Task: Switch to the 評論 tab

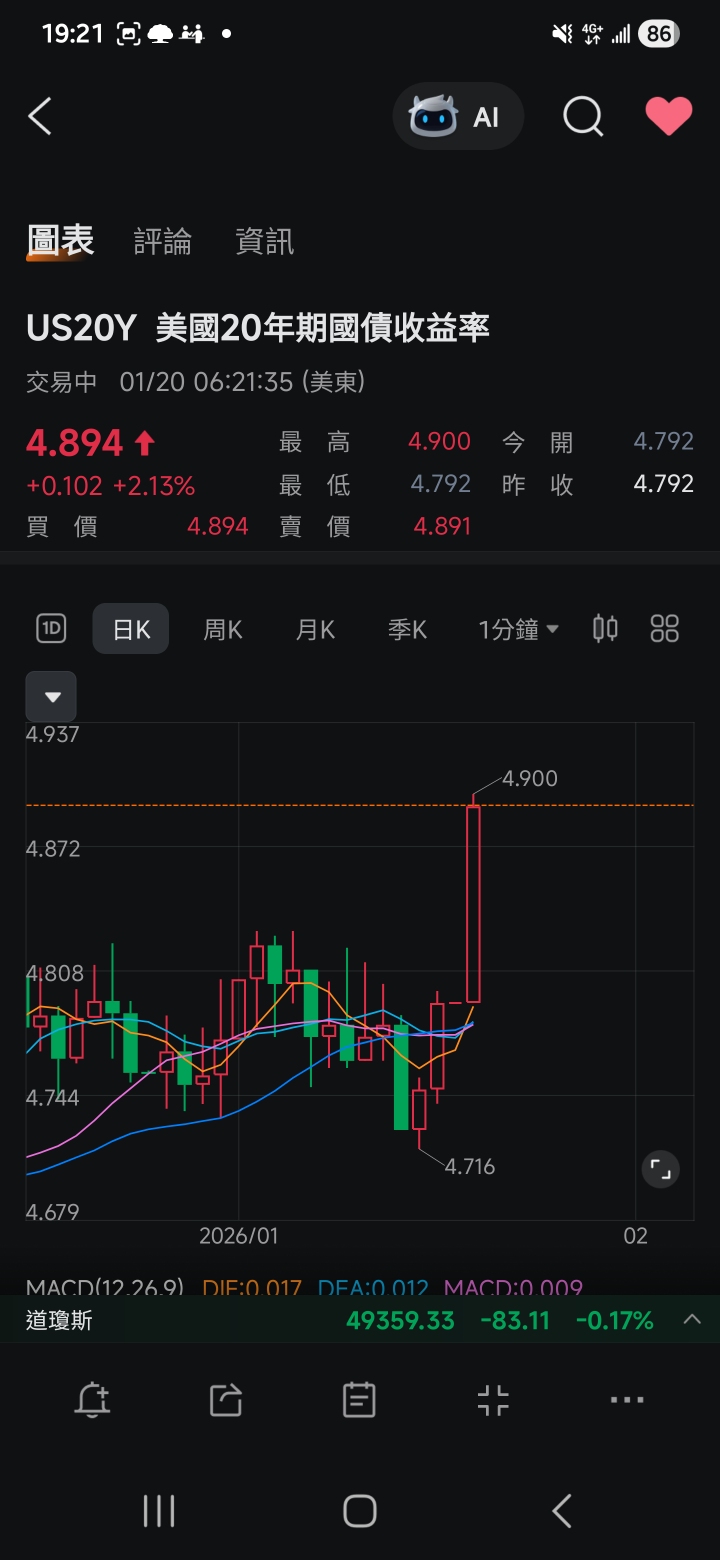Action: click(162, 240)
